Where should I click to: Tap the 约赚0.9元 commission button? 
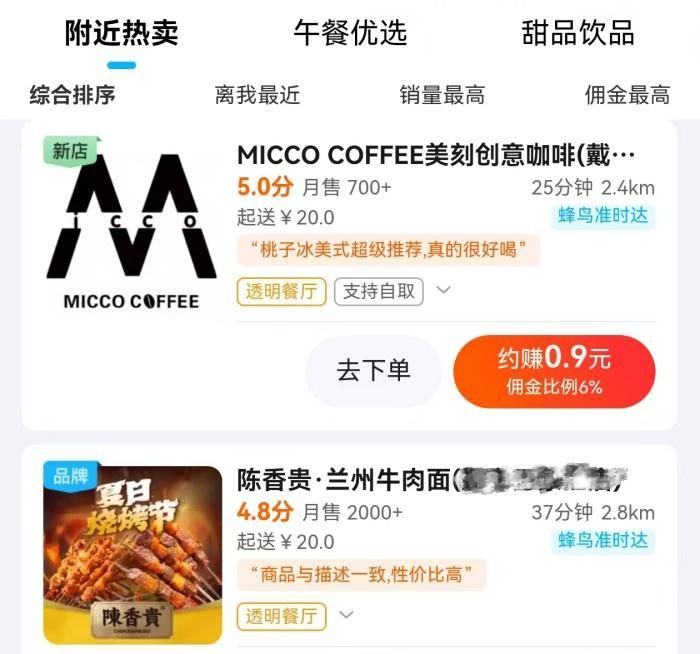pyautogui.click(x=554, y=371)
